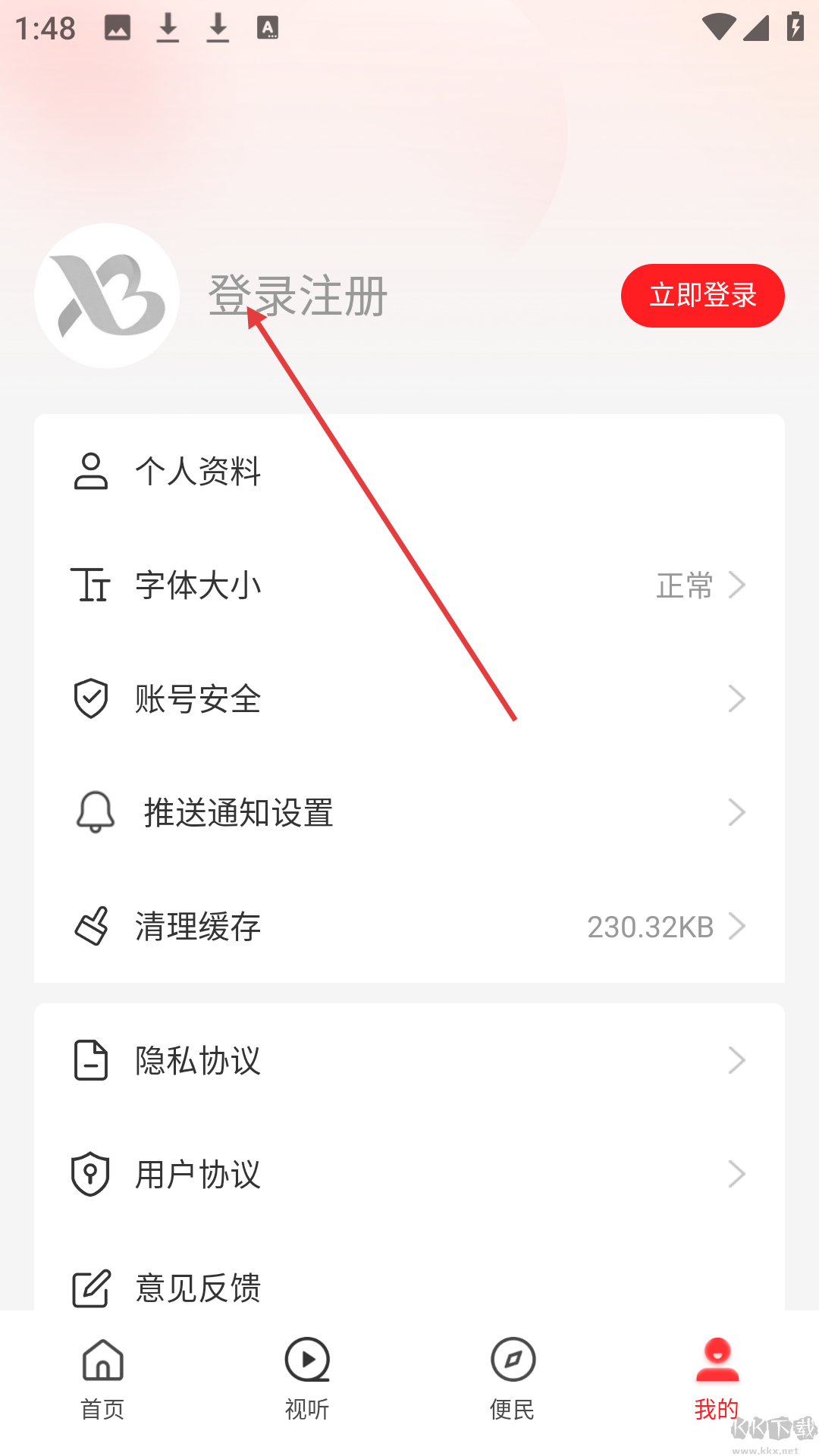Select the 我的 tab

[717, 1380]
